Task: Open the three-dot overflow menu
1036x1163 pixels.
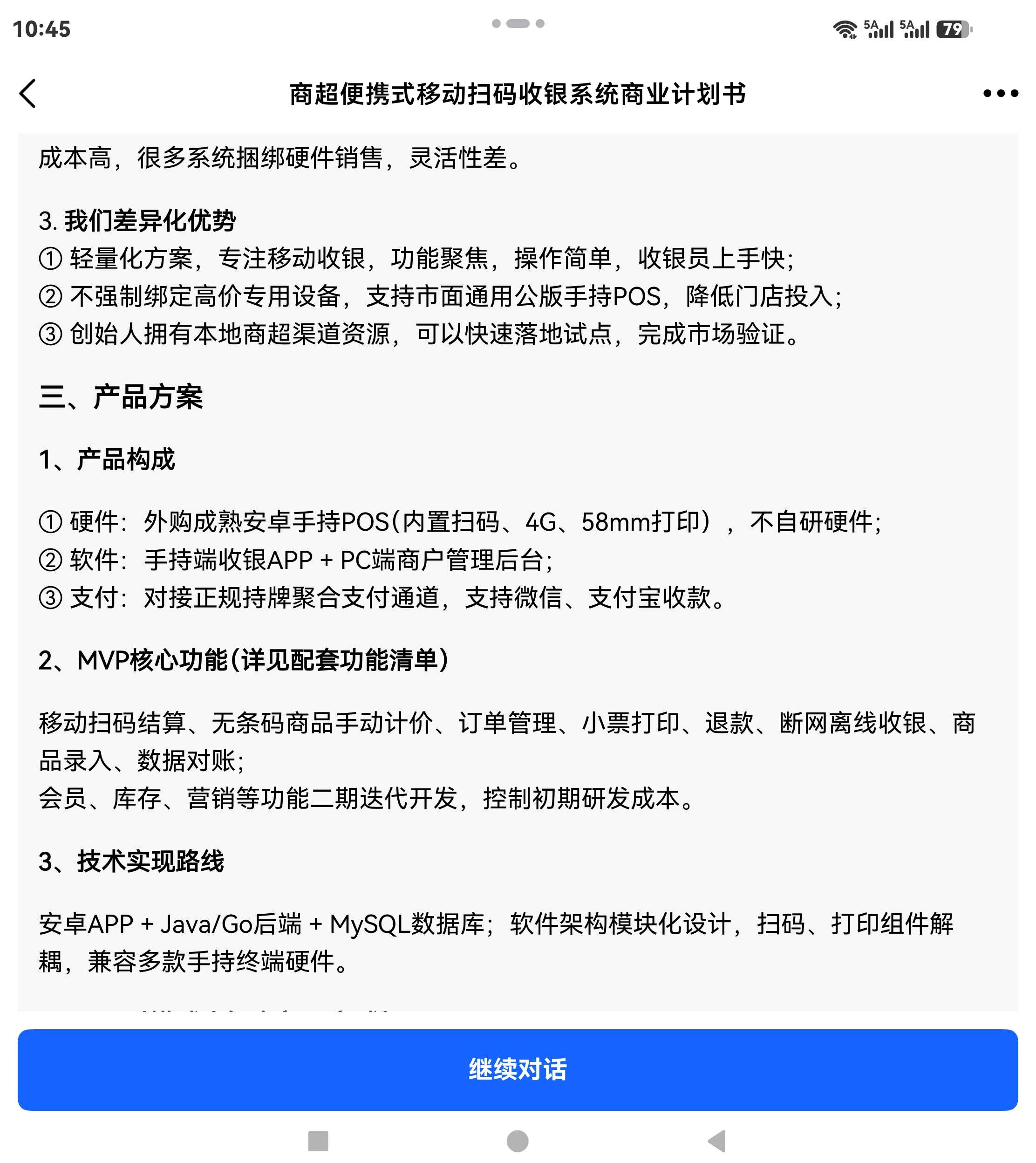Action: tap(1000, 93)
